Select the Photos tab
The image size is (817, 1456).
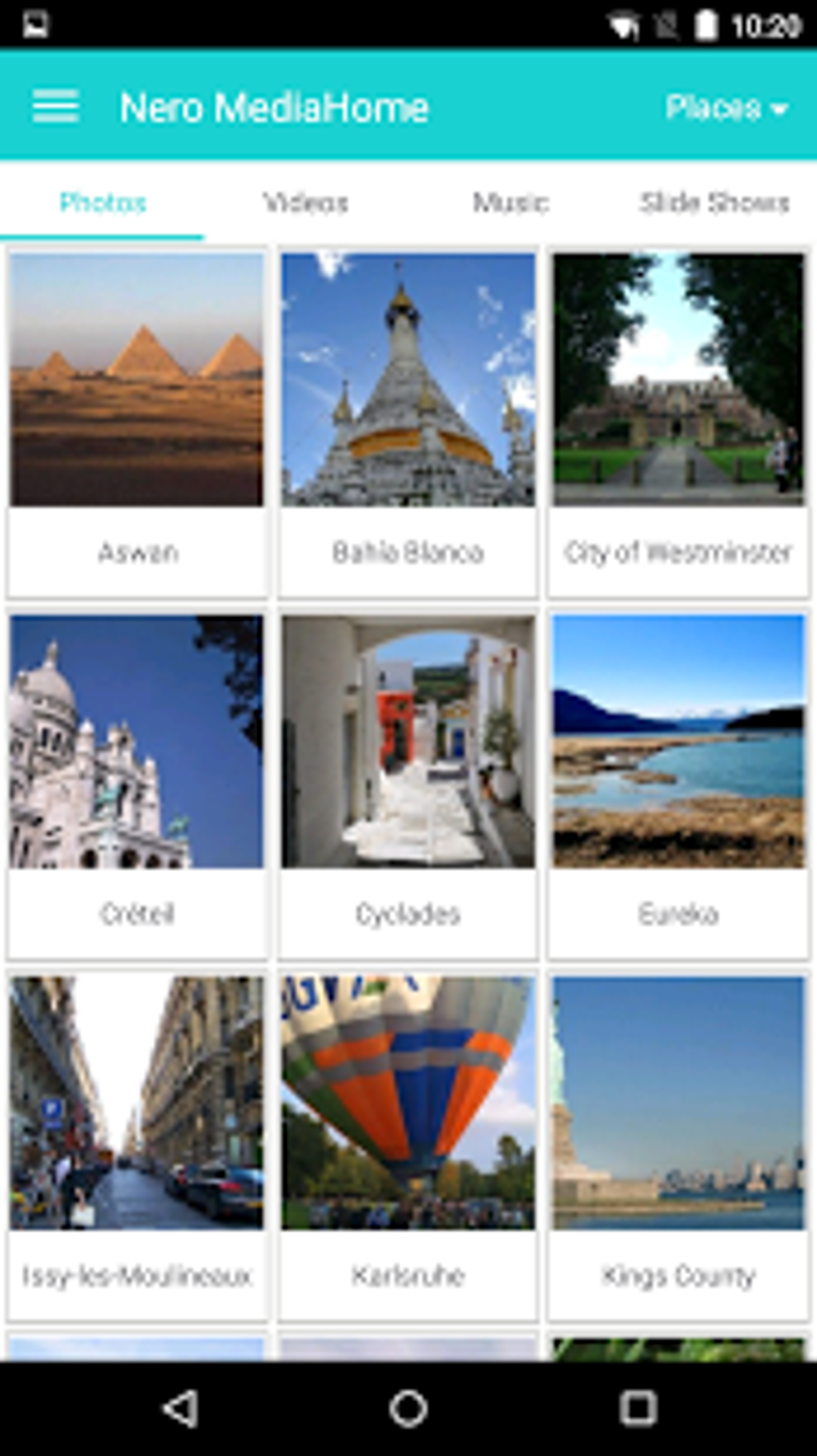point(103,203)
